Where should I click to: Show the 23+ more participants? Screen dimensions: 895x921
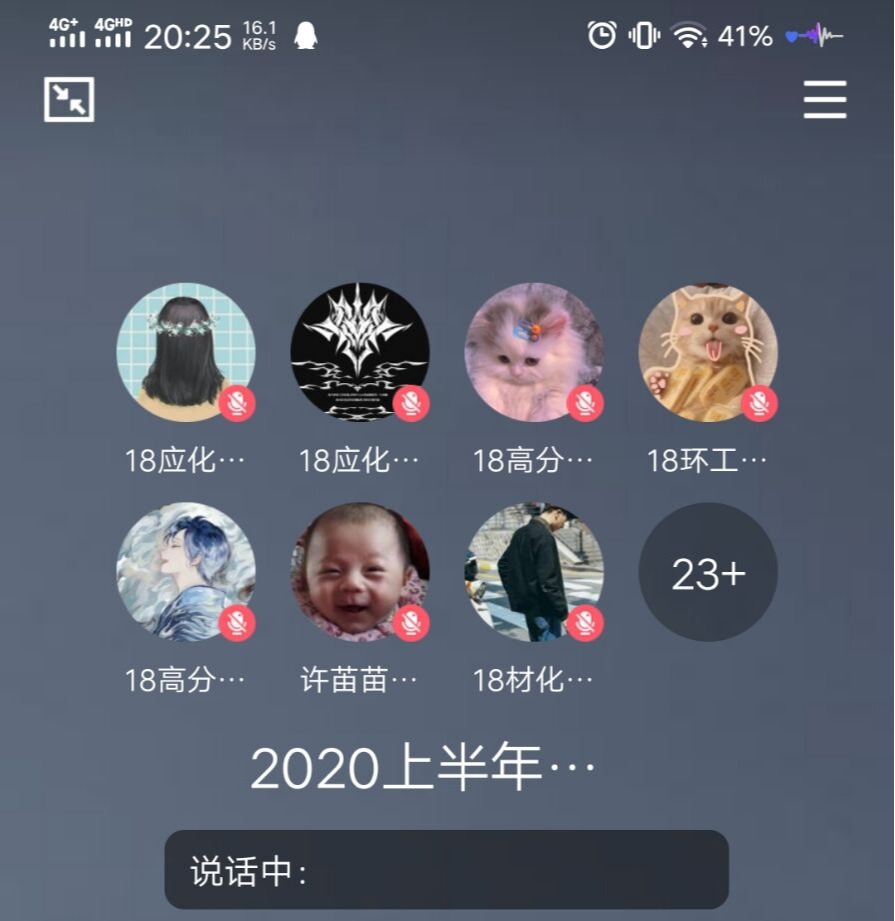(708, 573)
